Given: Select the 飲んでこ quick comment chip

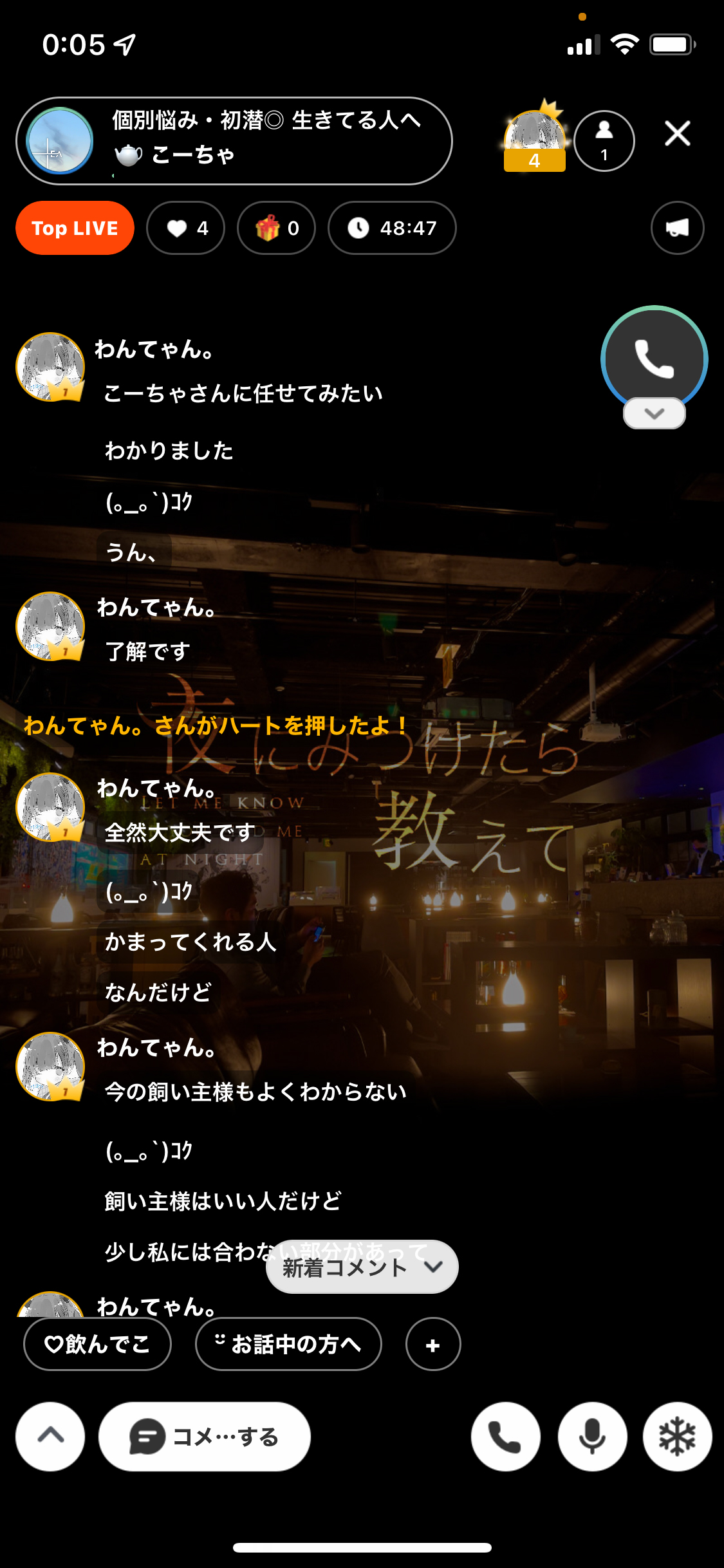Looking at the screenshot, I should coord(97,1344).
